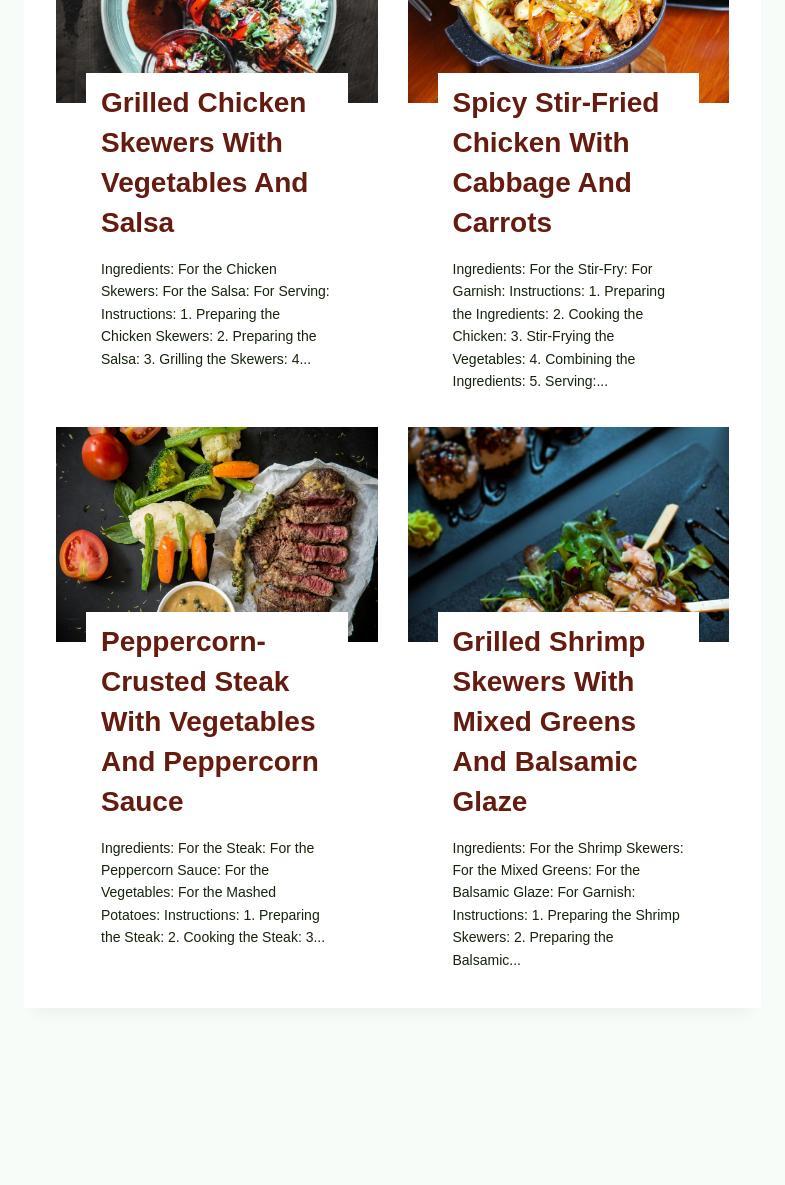Open Peppercorn-Crusted Steak With Vegetables recipe title
The image size is (785, 1185).
tap(209, 721)
